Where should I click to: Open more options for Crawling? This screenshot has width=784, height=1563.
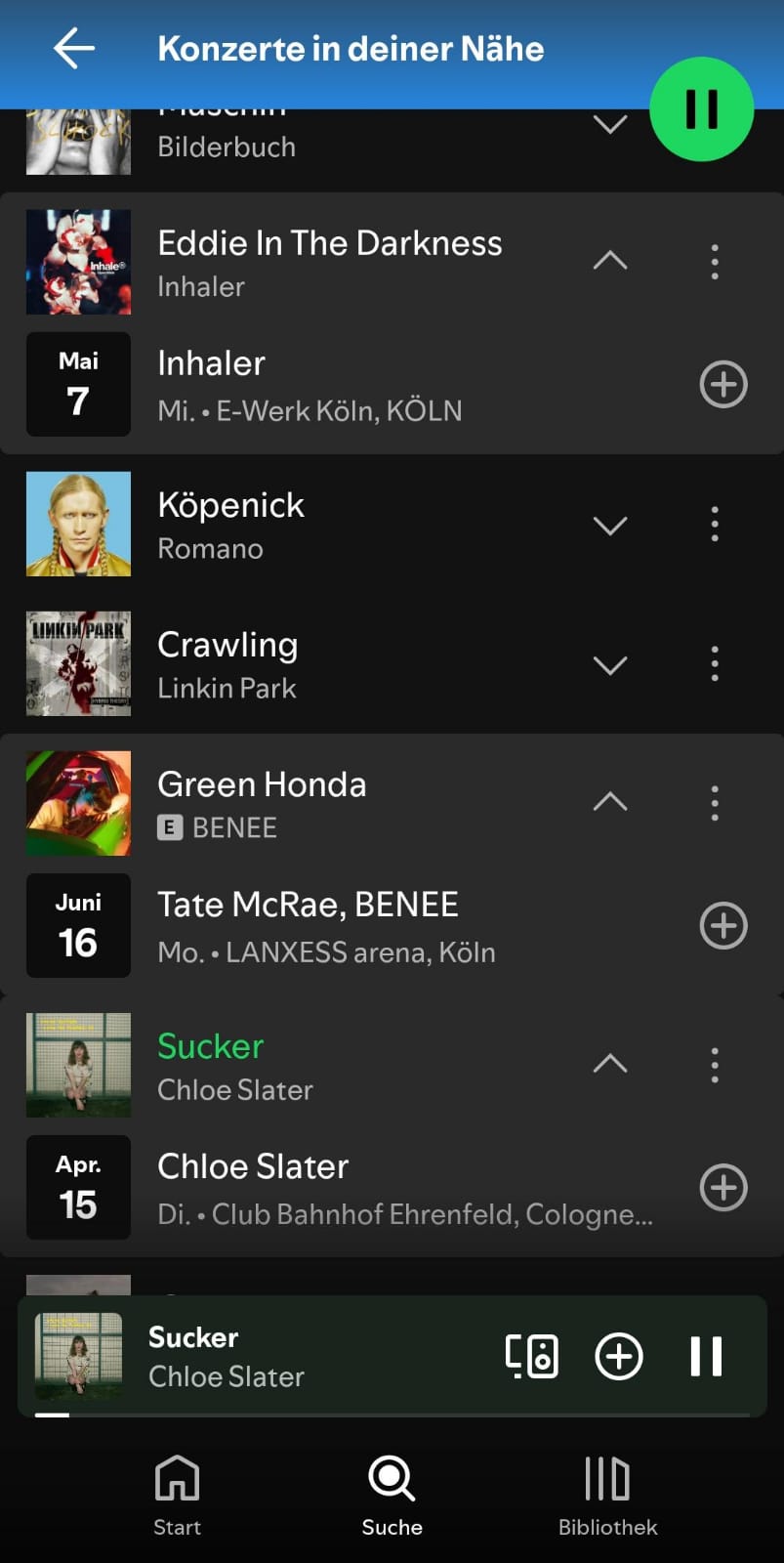pyautogui.click(x=715, y=664)
